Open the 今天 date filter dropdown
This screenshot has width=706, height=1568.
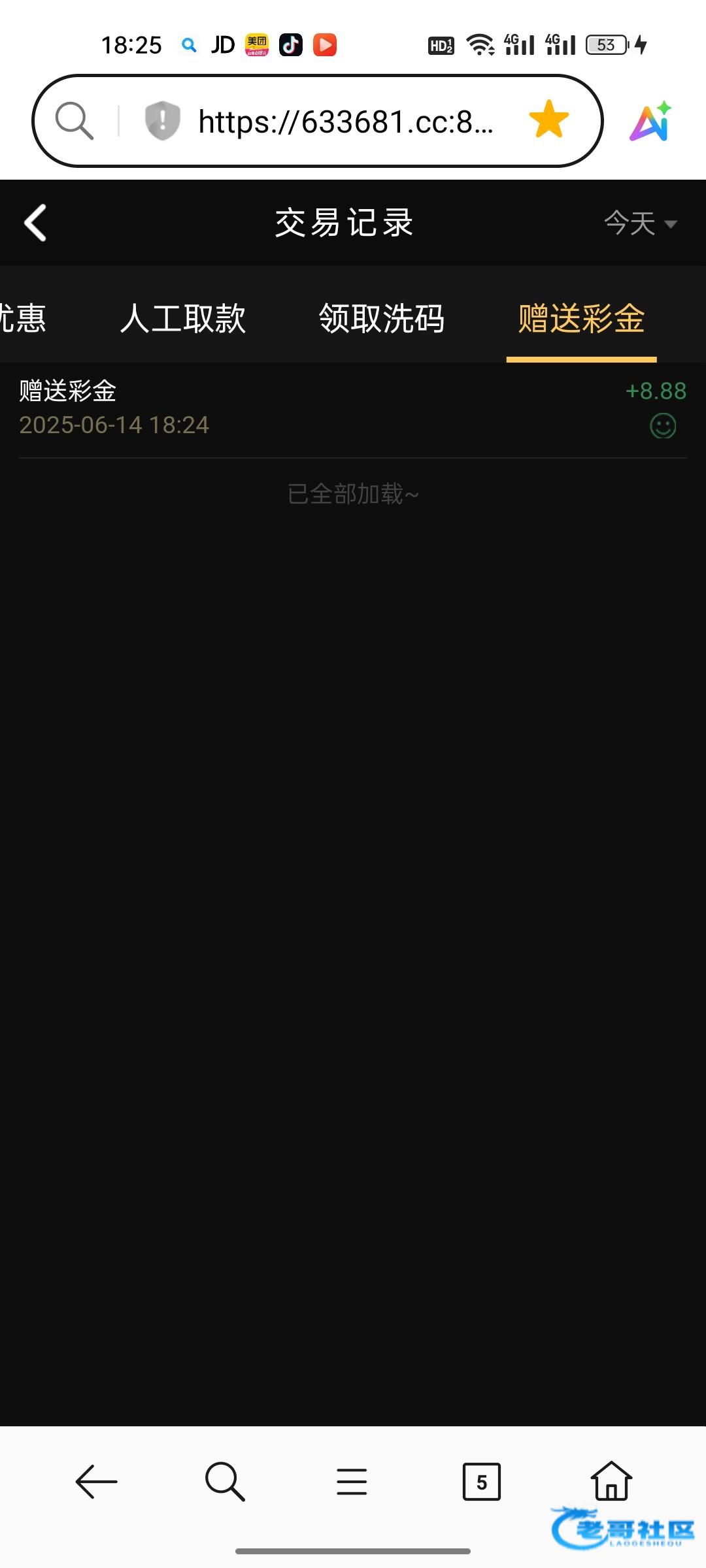(639, 223)
